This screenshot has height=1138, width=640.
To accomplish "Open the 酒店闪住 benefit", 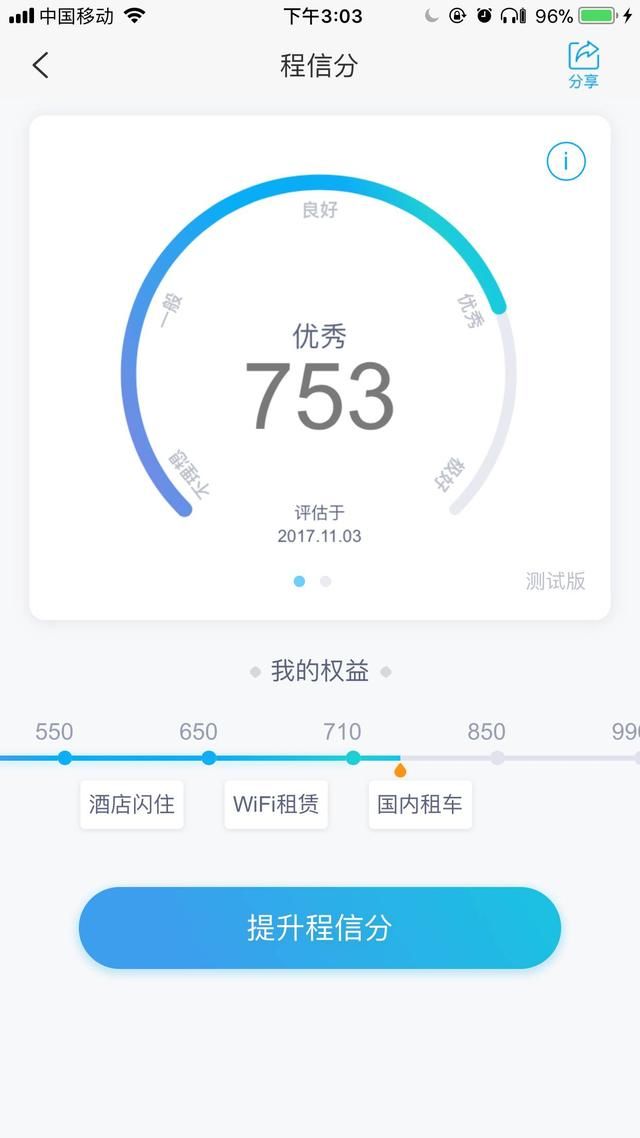I will coord(132,804).
